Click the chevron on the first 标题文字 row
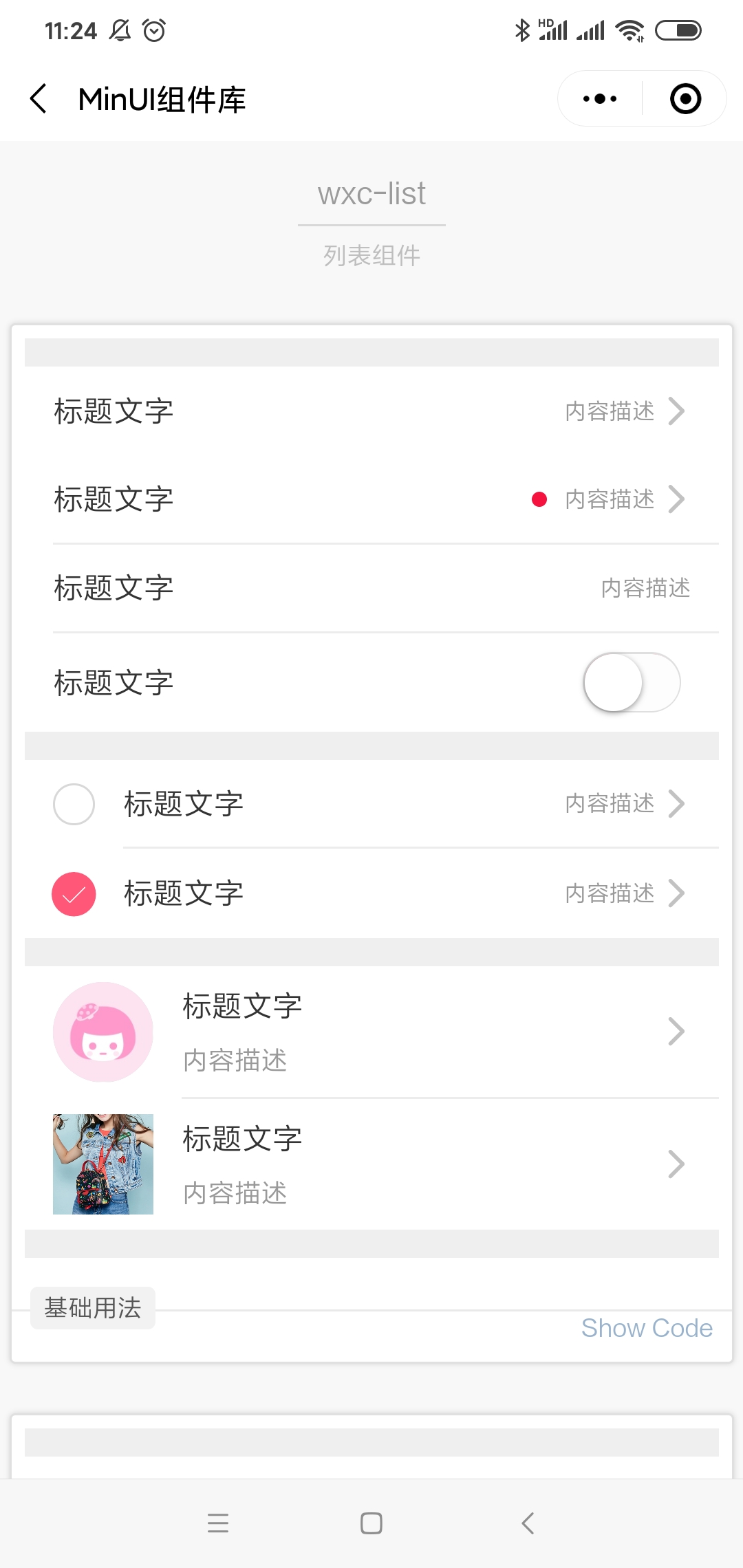 point(678,411)
